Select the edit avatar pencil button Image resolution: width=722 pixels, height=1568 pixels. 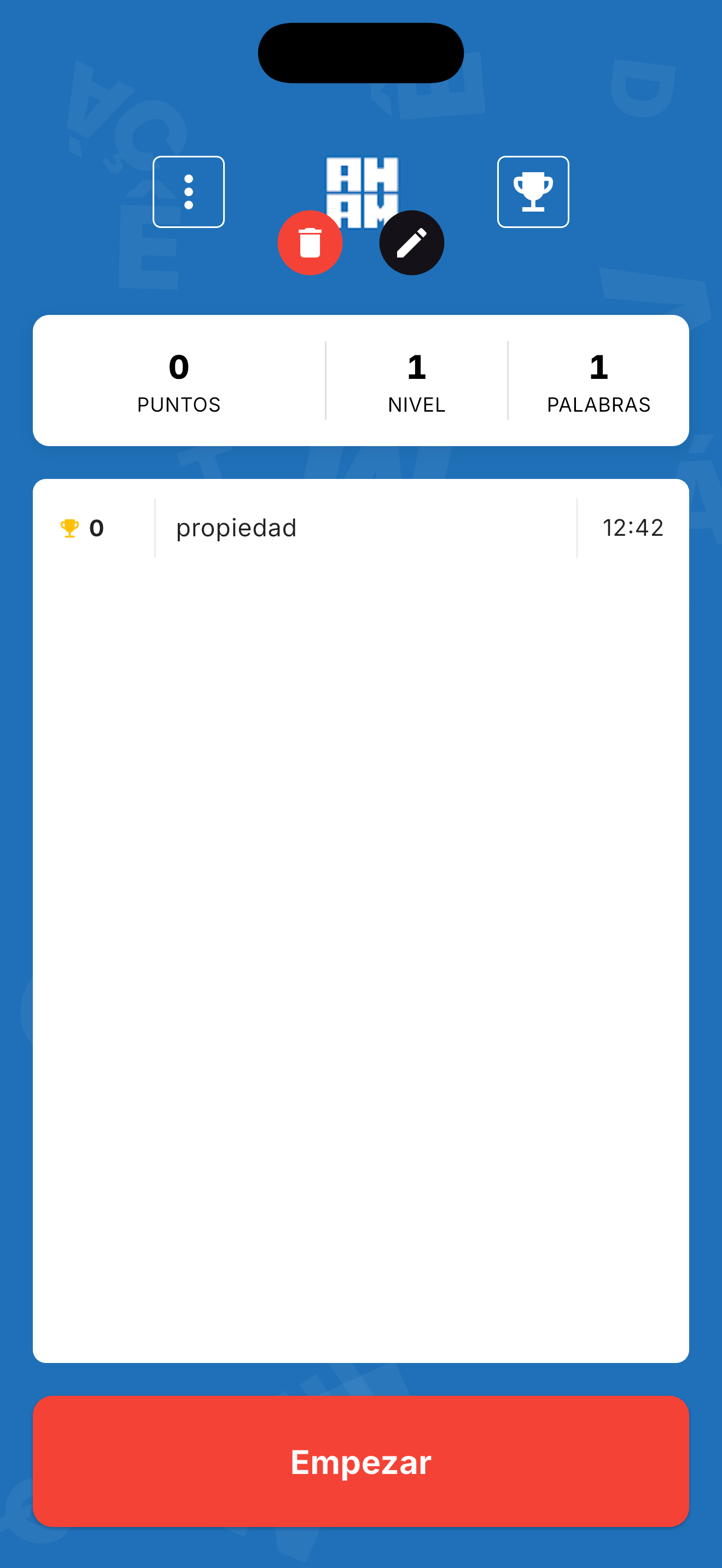(x=411, y=242)
